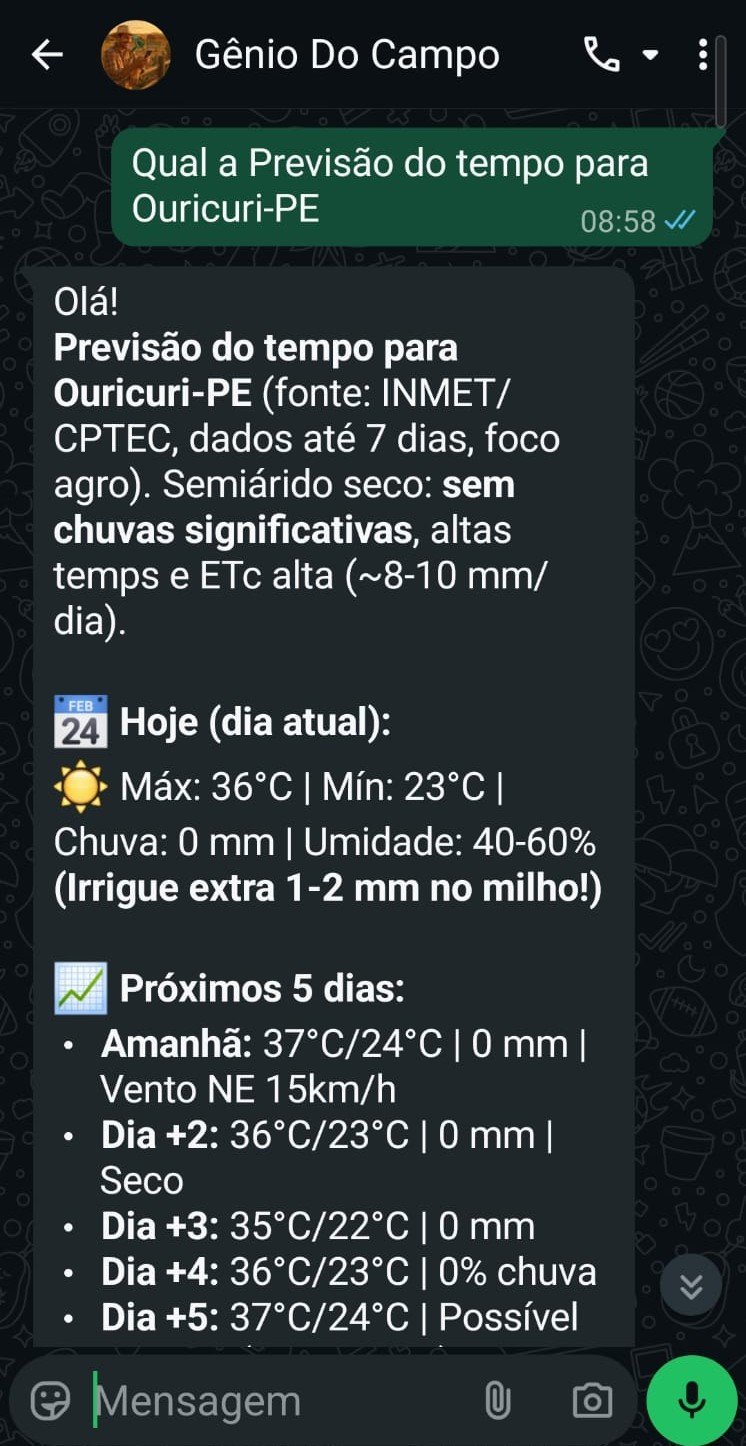
Task: Tap the calendar emoji next to Hoje
Action: pos(82,720)
